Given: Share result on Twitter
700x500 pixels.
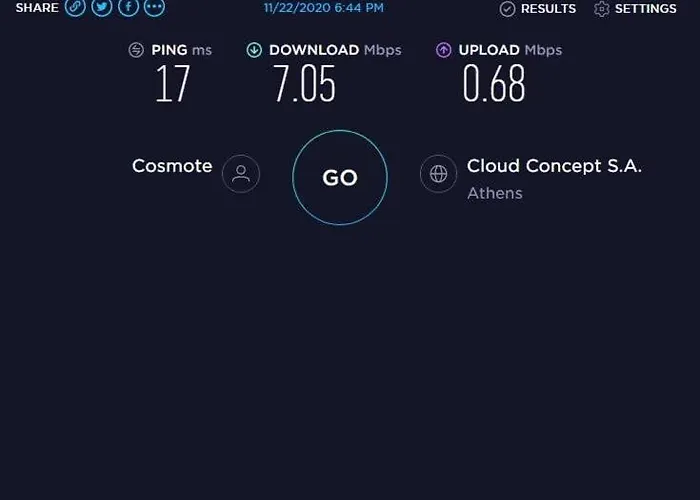Looking at the screenshot, I should [101, 8].
